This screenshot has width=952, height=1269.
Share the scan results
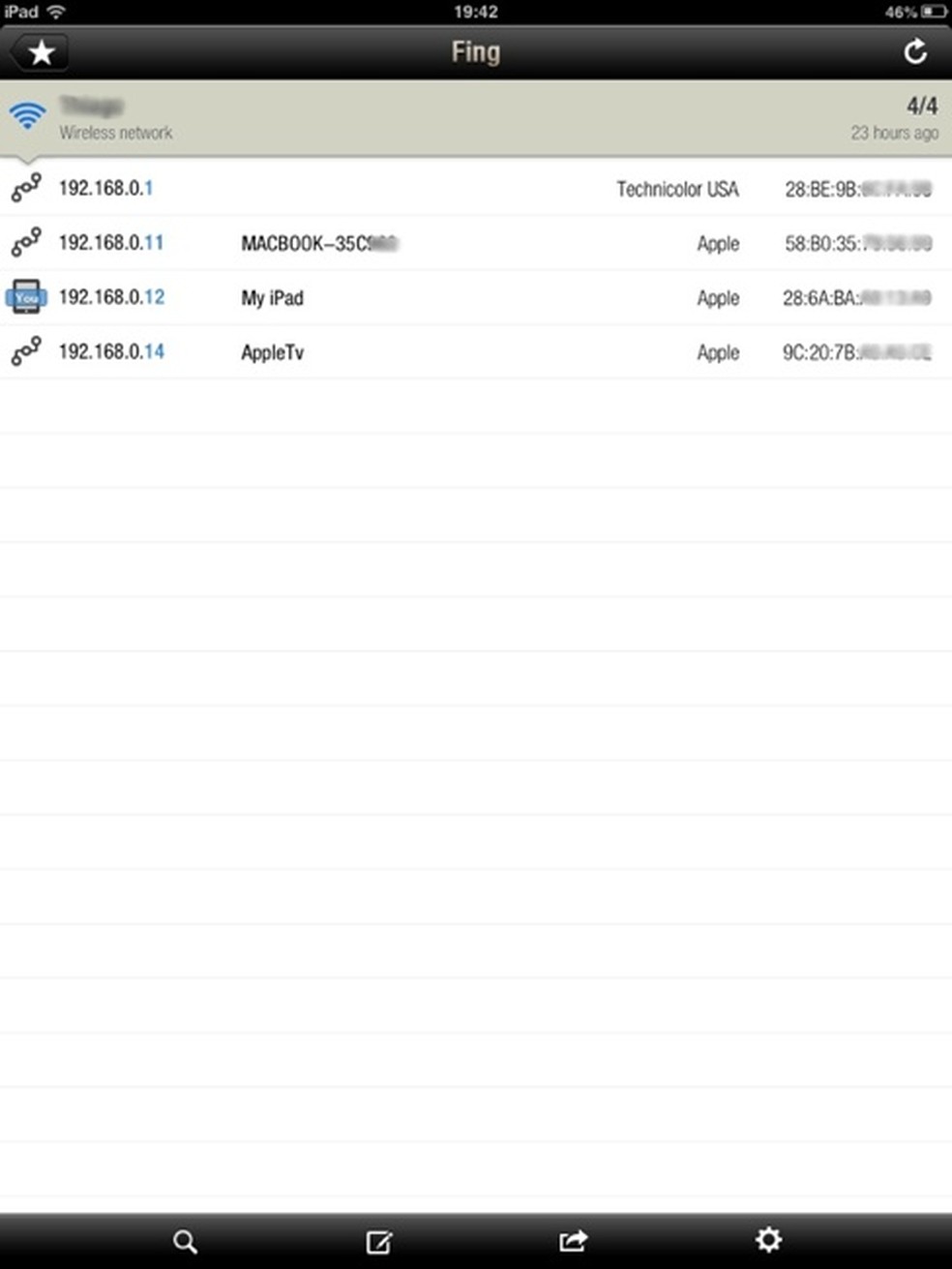coord(573,1240)
